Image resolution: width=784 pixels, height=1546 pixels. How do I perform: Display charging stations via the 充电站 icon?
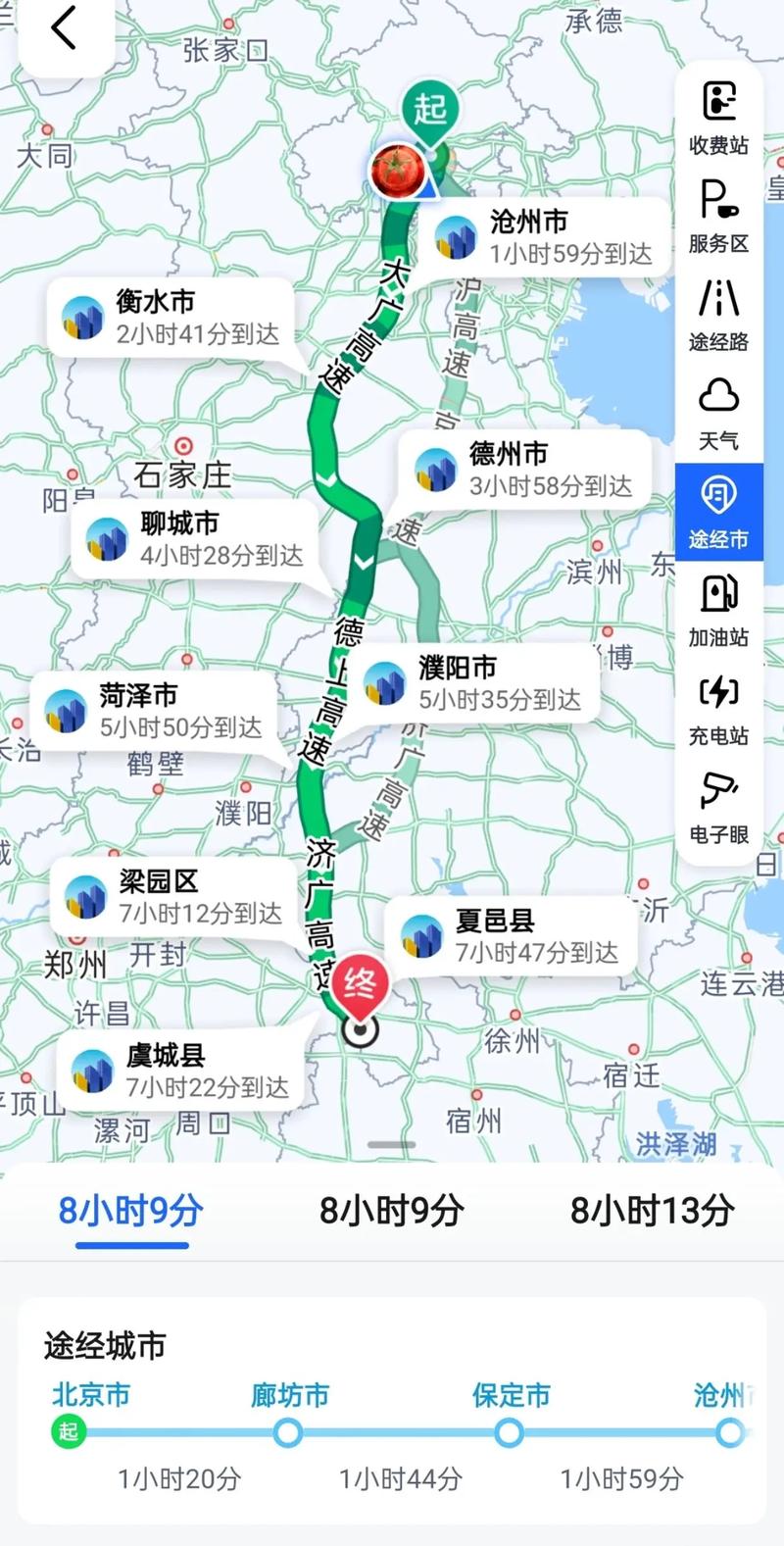[x=719, y=709]
